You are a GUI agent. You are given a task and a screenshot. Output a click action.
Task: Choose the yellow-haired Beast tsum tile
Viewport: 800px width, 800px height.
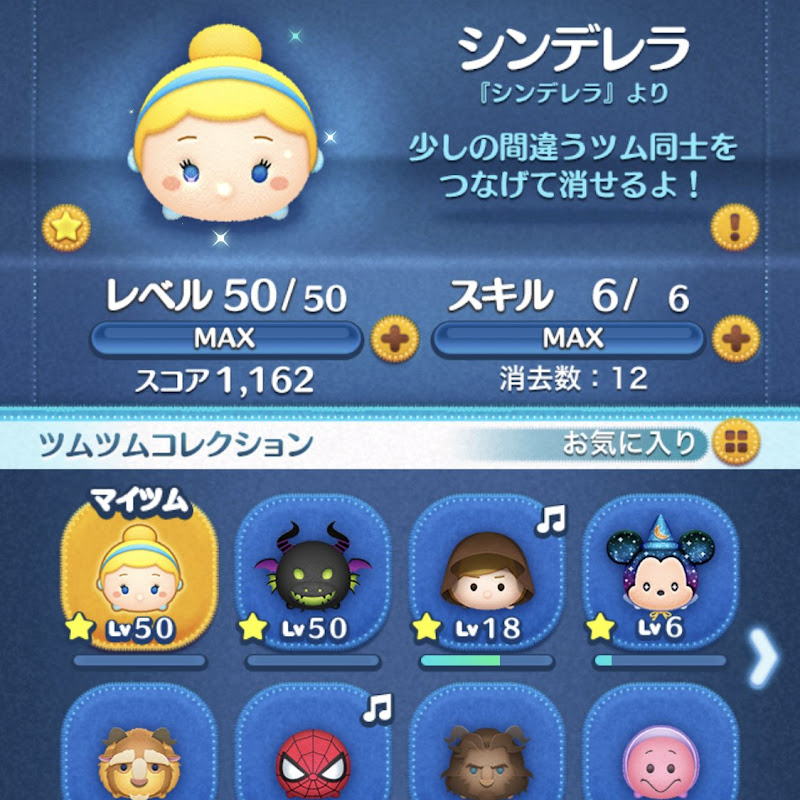pyautogui.click(x=140, y=750)
